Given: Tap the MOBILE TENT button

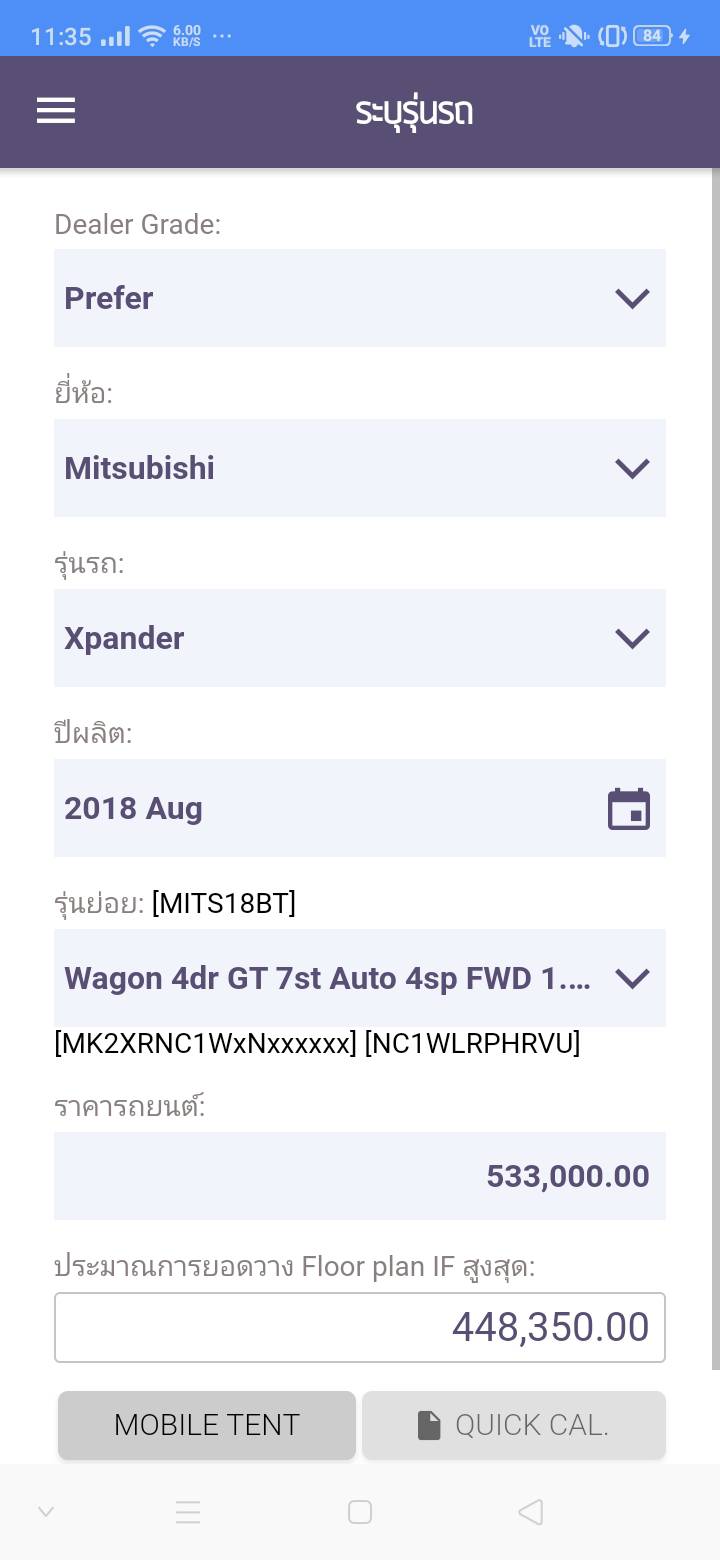Looking at the screenshot, I should click(207, 1425).
